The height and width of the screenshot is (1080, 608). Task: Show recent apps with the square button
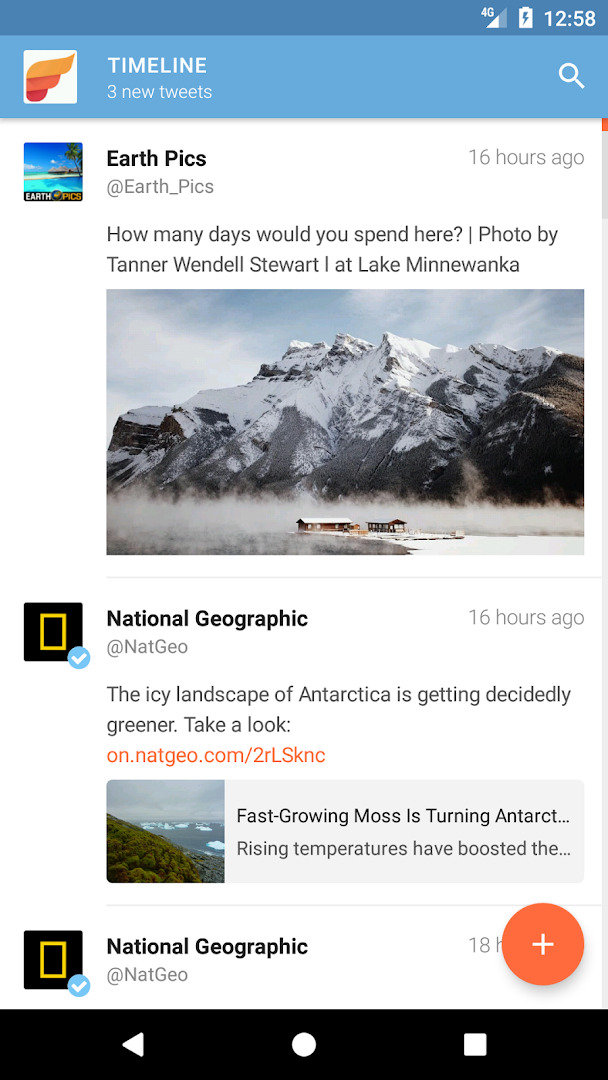click(474, 1044)
